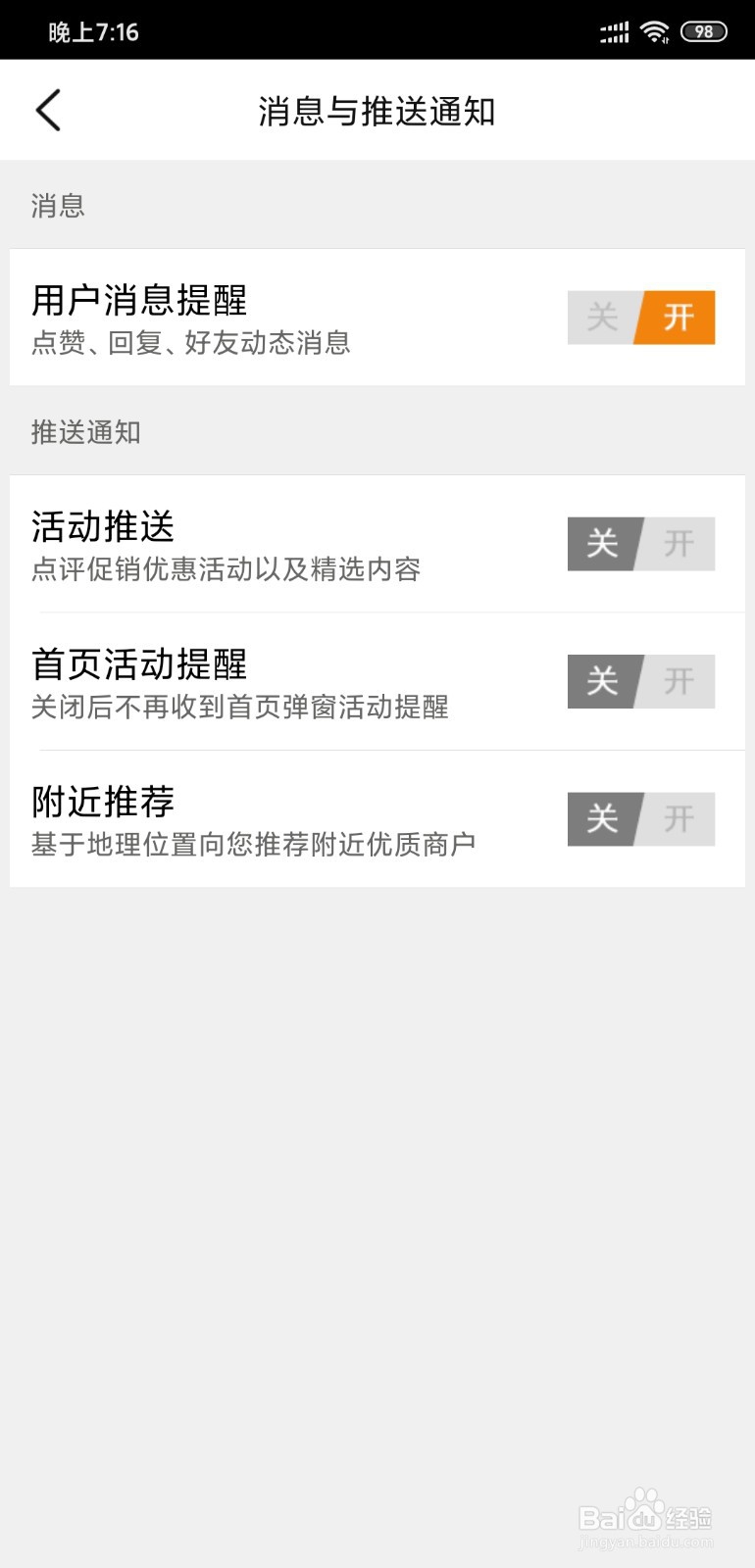Tap the back arrow to return
Viewport: 755px width, 1568px height.
point(49,110)
